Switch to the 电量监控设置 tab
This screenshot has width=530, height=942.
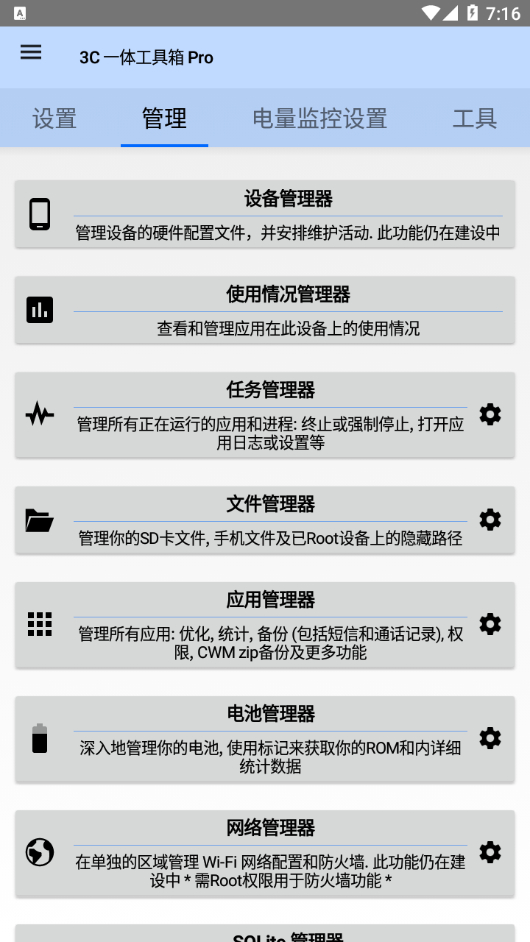point(320,118)
